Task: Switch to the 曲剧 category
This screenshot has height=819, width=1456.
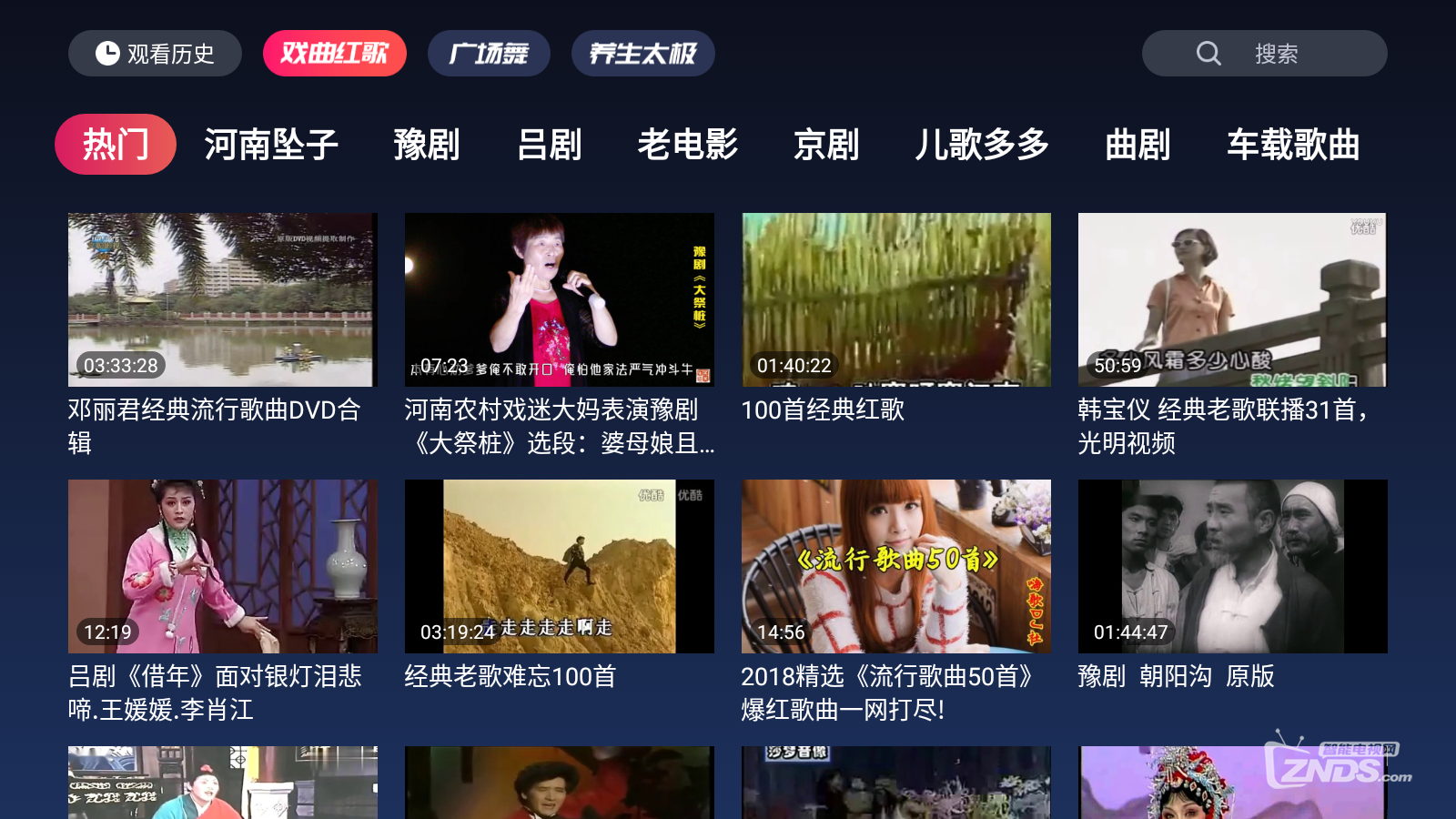Action: (1137, 144)
